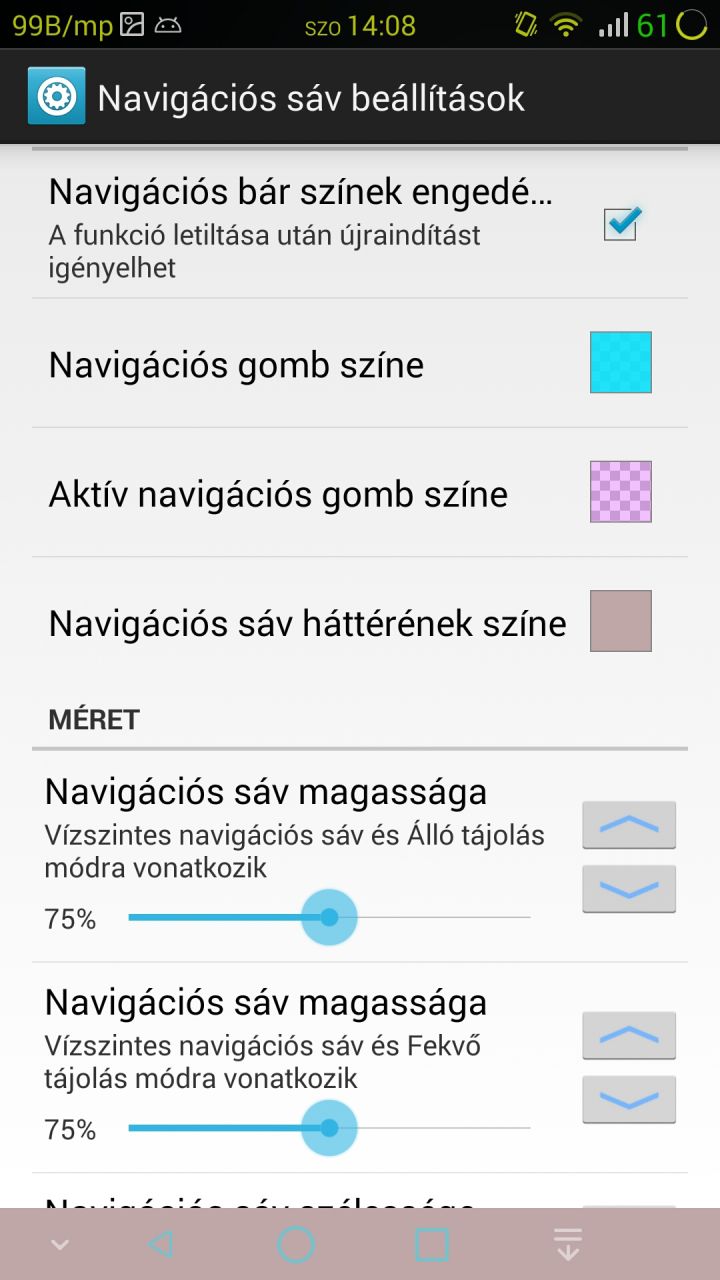Open recent apps with the square button
720x1280 pixels.
tap(431, 1244)
